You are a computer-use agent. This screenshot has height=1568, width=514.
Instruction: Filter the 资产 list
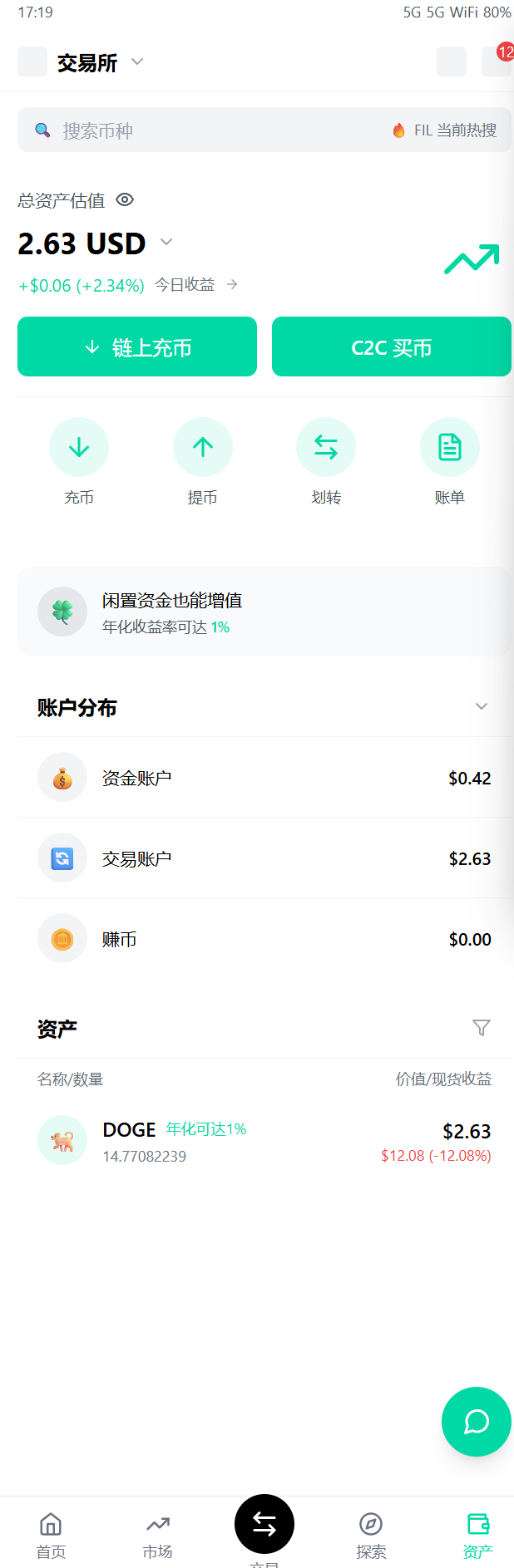coord(481,1028)
